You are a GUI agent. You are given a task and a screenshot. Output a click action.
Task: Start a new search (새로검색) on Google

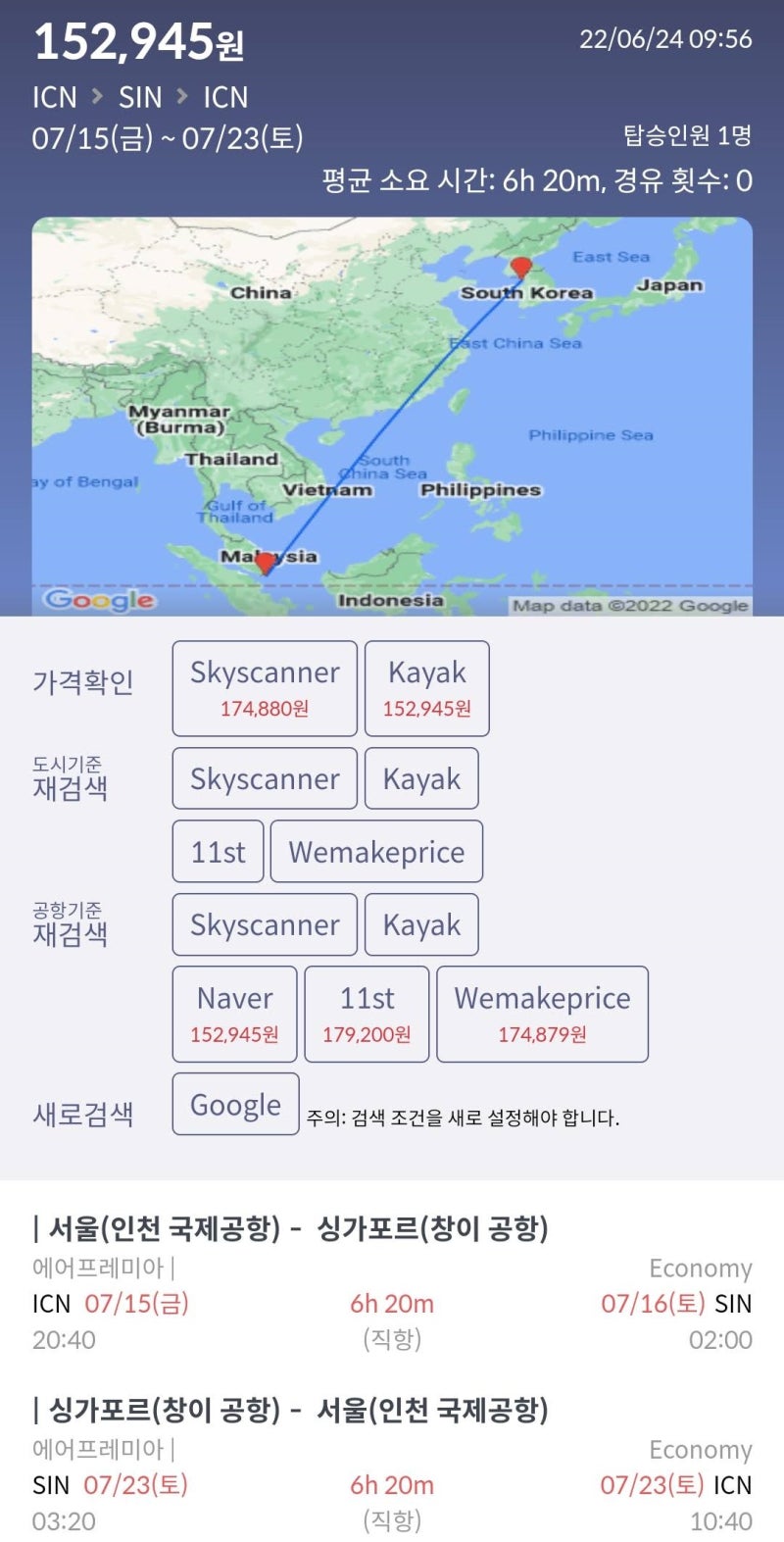[x=235, y=1105]
